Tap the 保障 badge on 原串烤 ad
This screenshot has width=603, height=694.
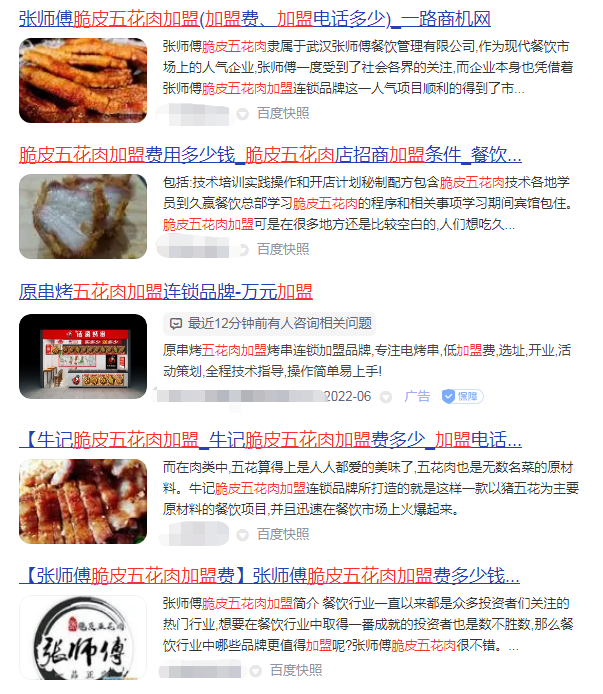[462, 396]
